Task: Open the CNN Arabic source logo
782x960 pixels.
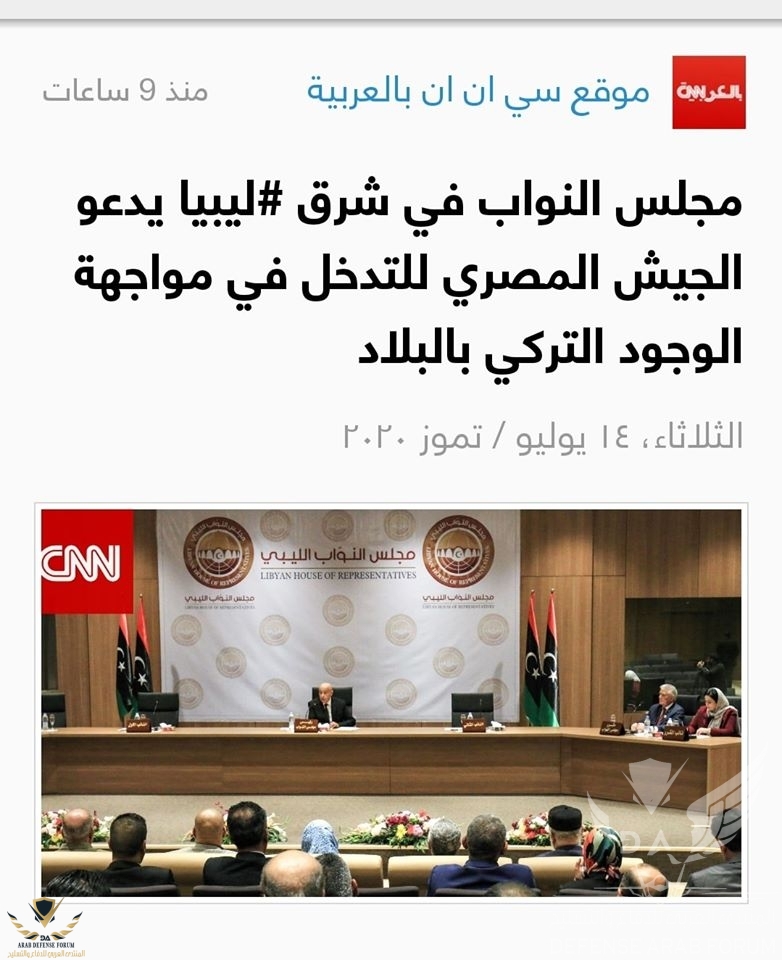Action: pyautogui.click(x=708, y=92)
